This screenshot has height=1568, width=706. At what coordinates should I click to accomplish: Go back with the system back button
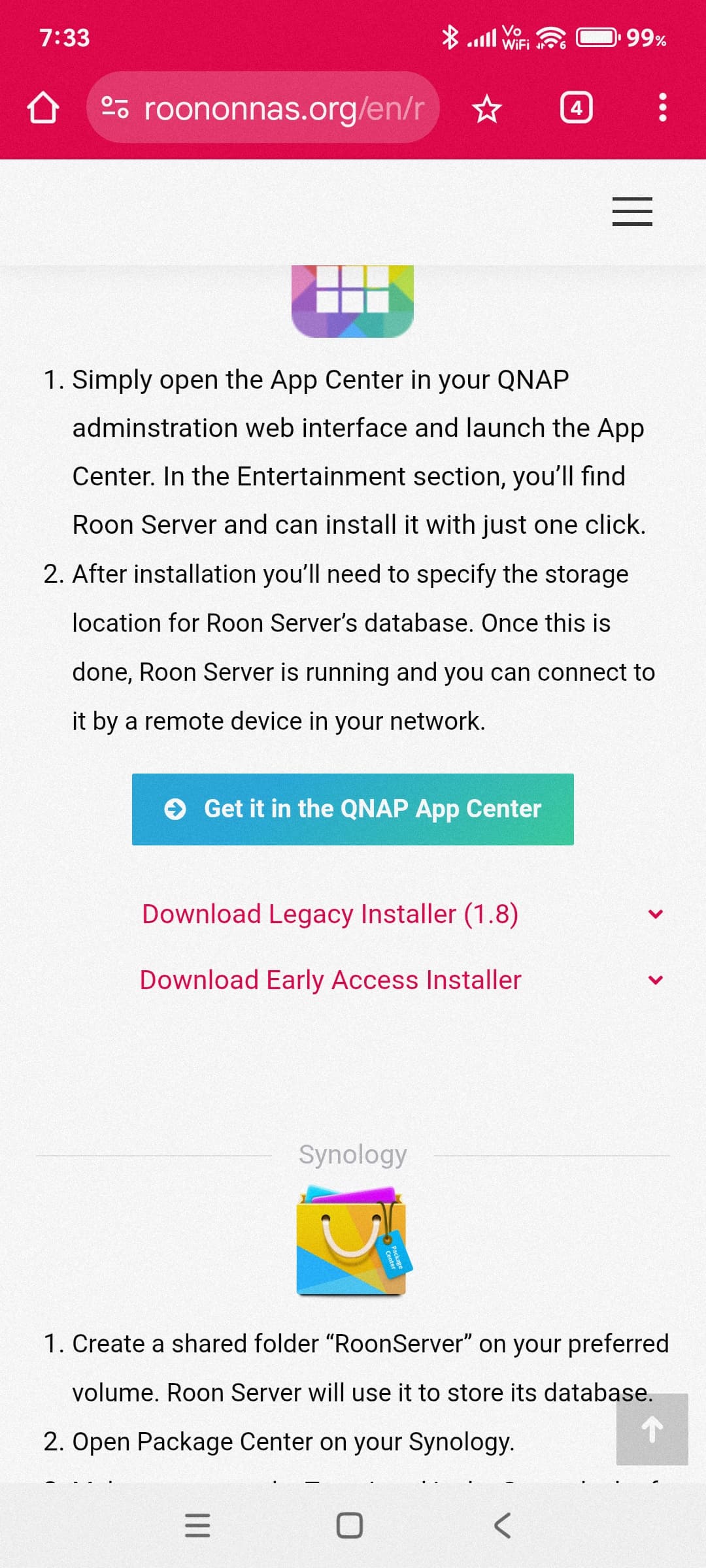click(502, 1526)
